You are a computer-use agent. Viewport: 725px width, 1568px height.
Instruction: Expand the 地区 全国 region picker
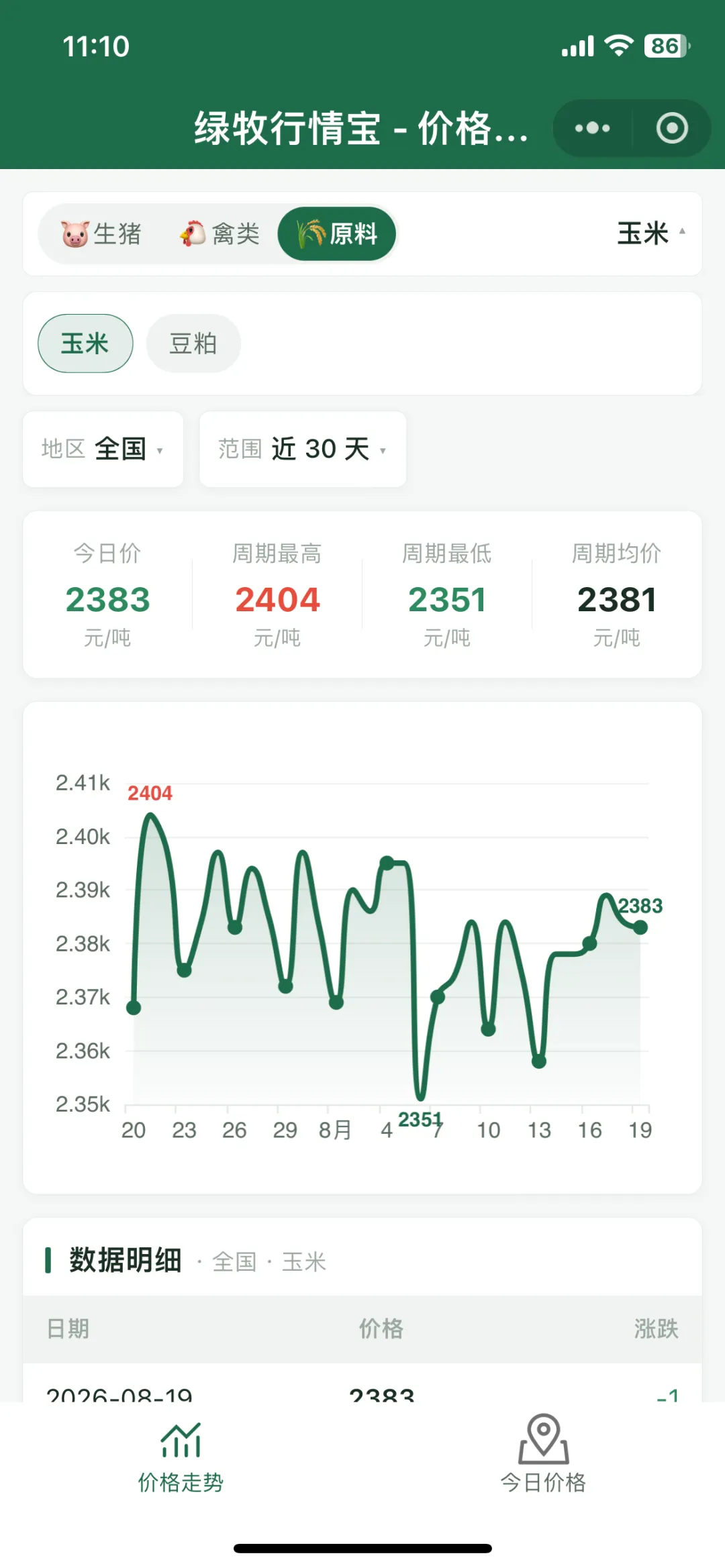click(x=103, y=449)
